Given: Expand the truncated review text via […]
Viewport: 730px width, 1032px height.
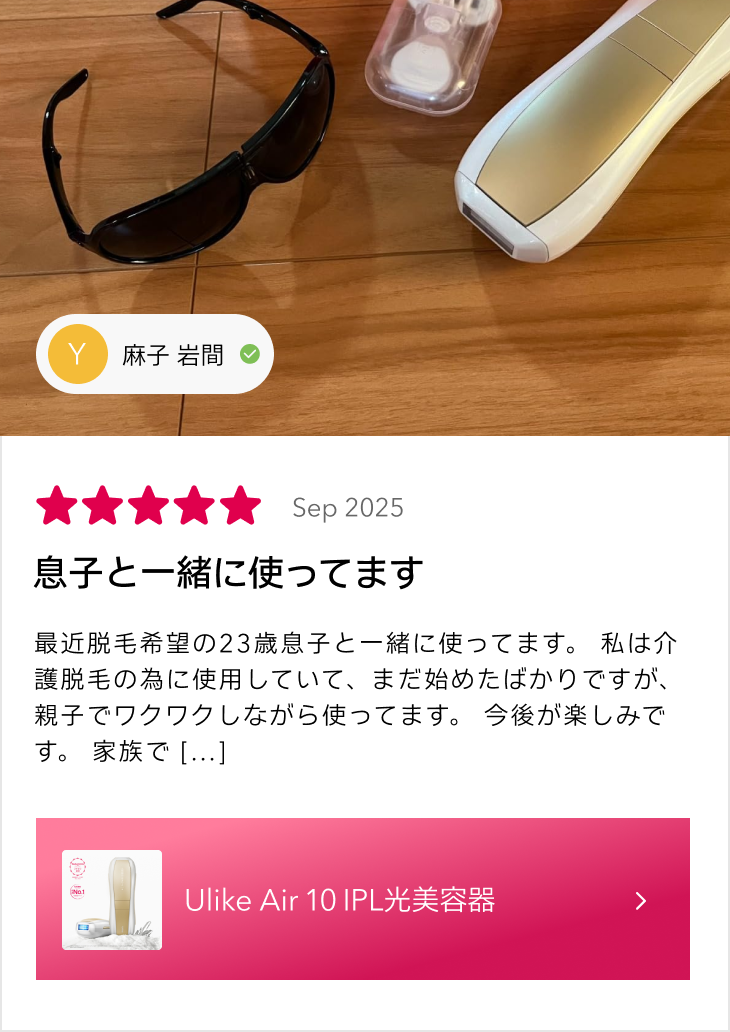Looking at the screenshot, I should click(203, 752).
